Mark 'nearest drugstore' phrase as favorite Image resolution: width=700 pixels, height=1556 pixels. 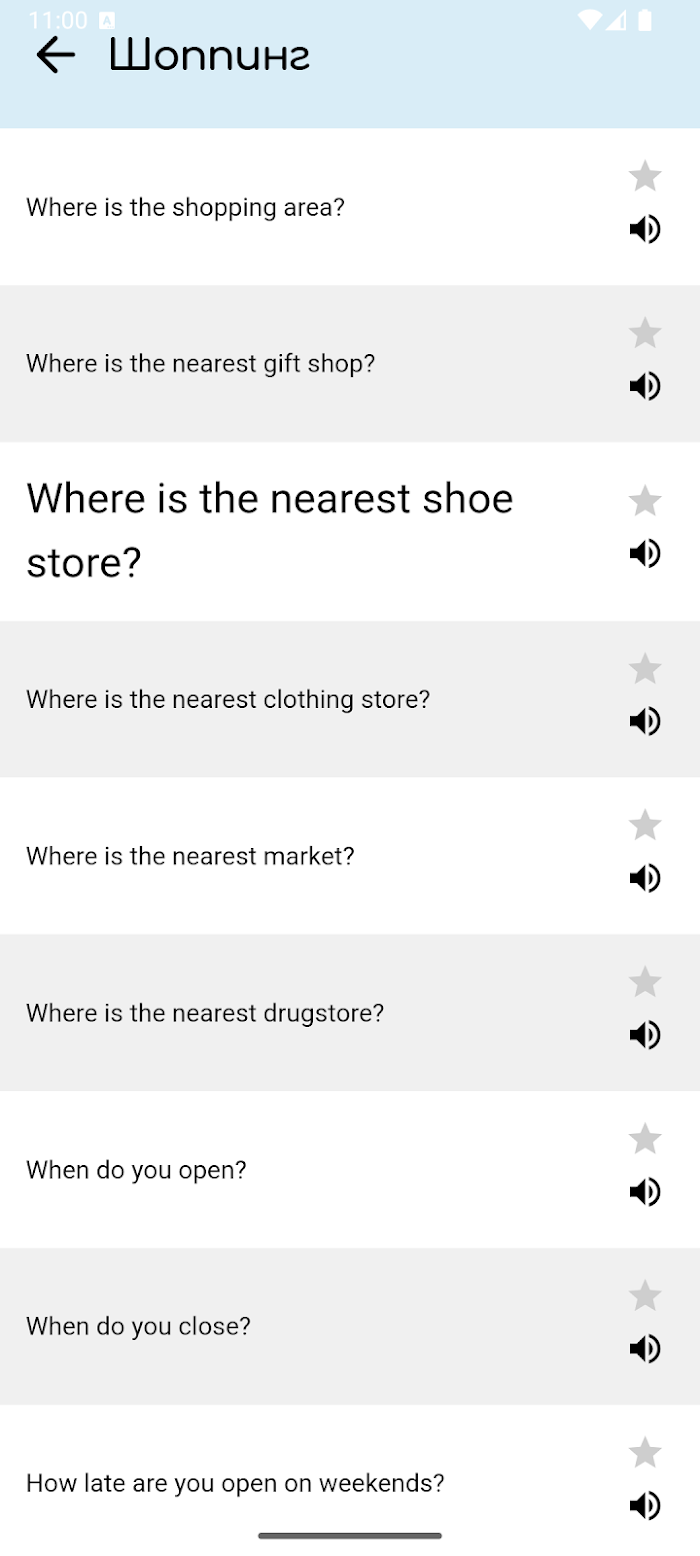tap(645, 982)
